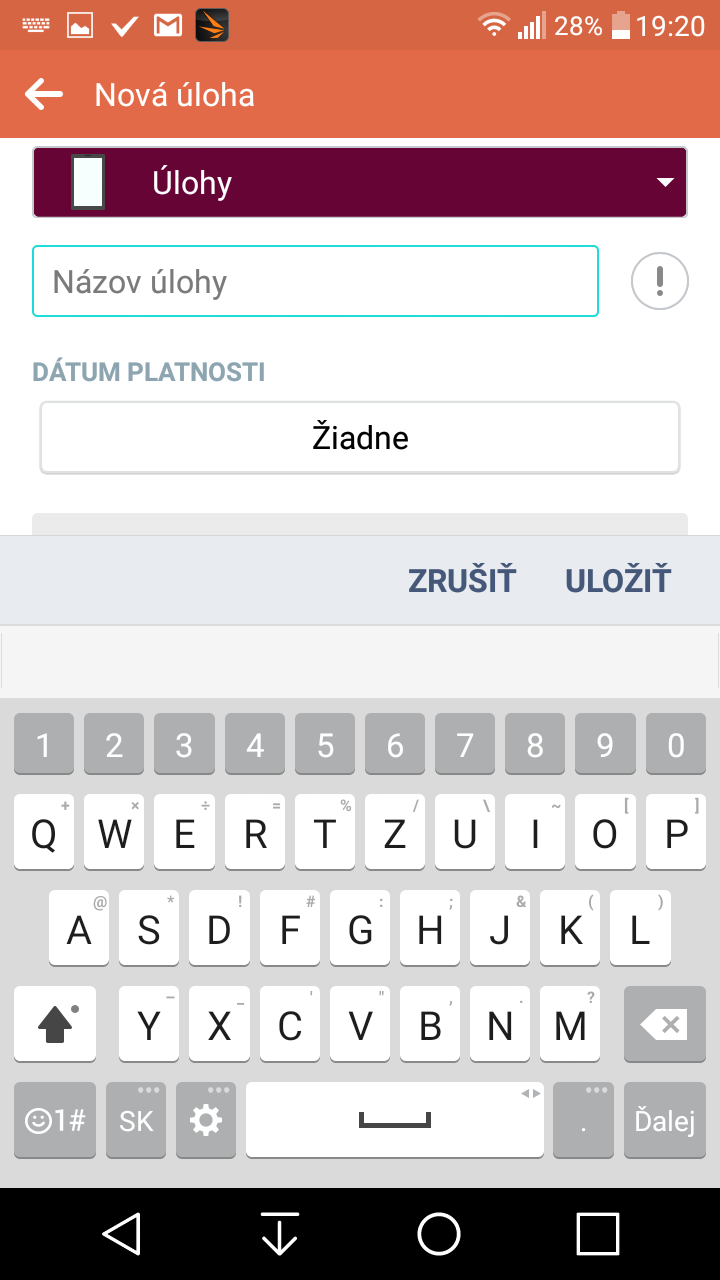Save the task with ULOŽIŤ
Screen dimensions: 720x1280
(x=618, y=581)
